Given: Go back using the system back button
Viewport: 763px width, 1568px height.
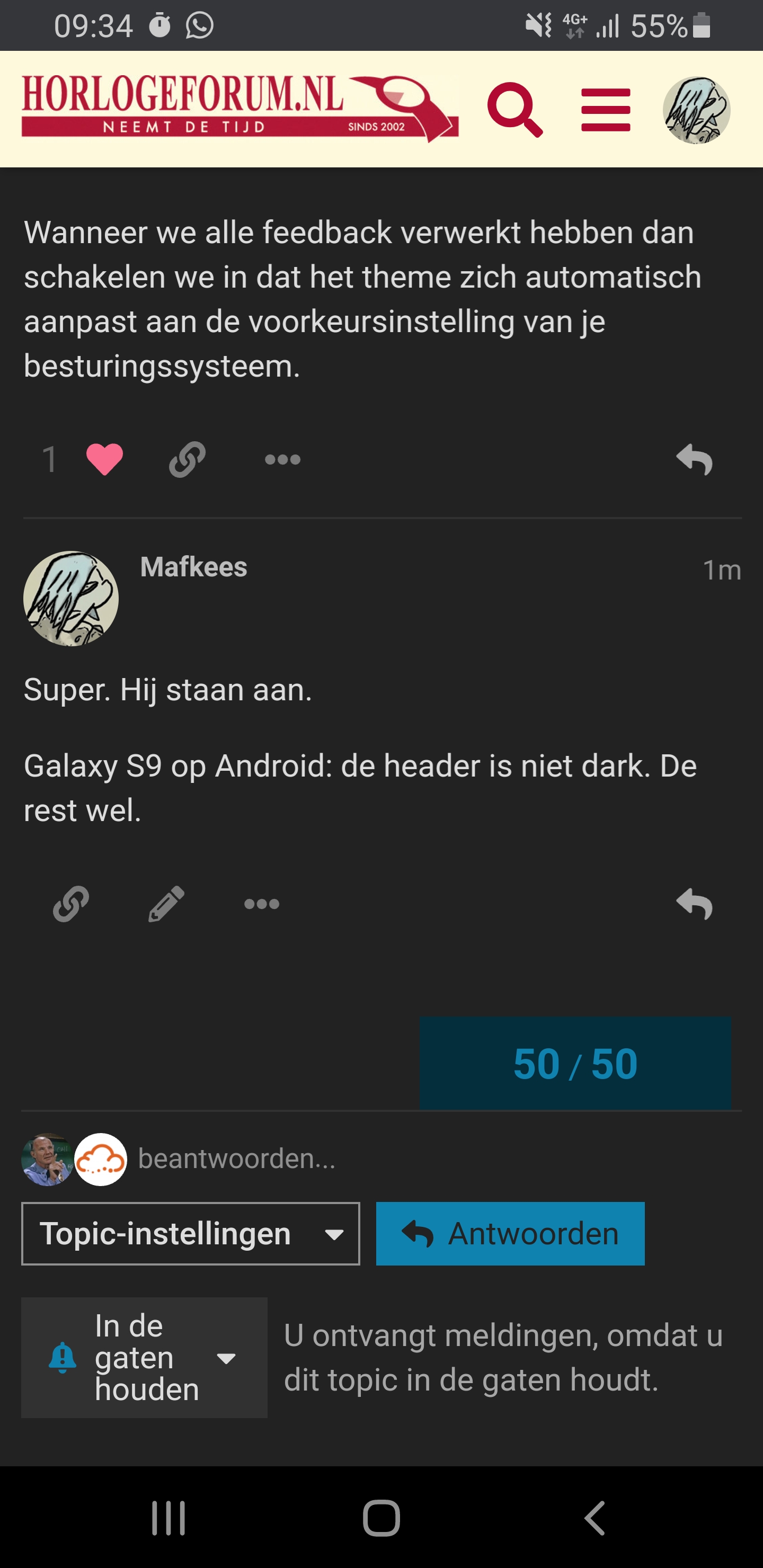Looking at the screenshot, I should pos(595,1518).
